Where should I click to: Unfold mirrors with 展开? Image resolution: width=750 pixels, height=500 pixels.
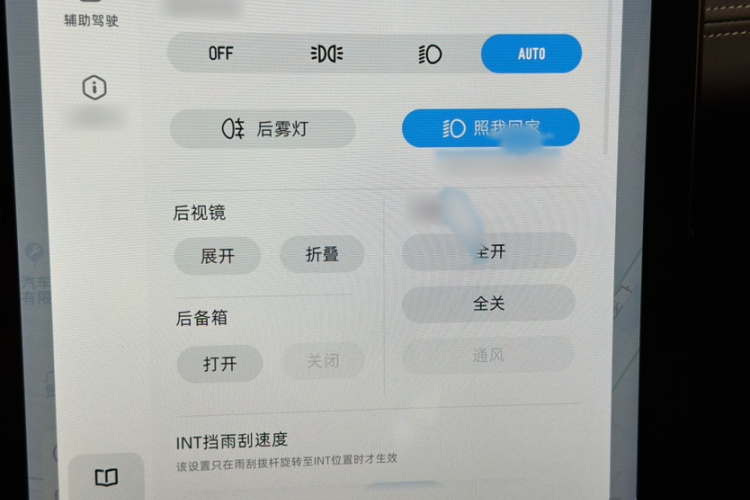(217, 256)
